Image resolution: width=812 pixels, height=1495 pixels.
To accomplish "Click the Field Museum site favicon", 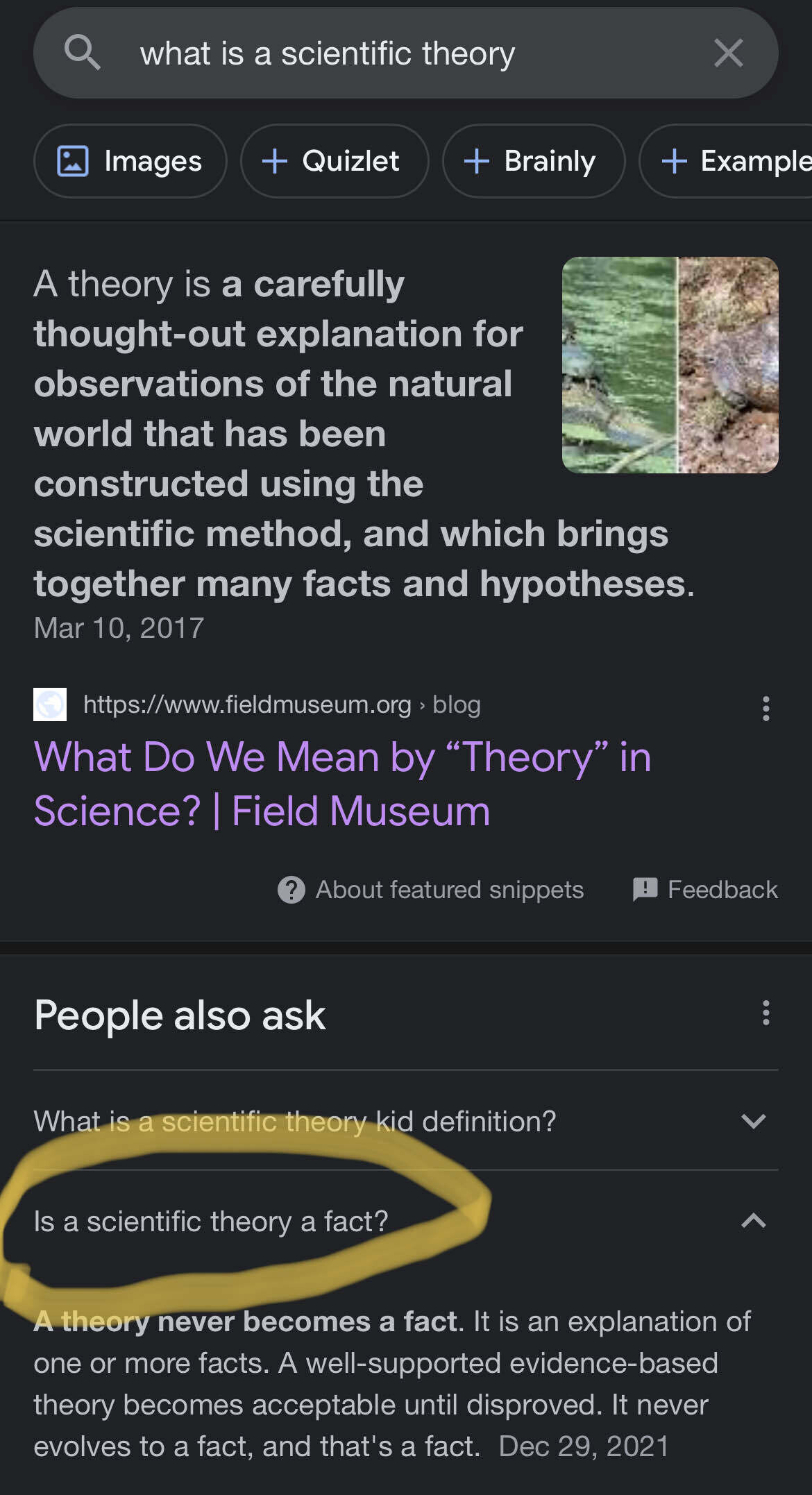I will click(49, 704).
